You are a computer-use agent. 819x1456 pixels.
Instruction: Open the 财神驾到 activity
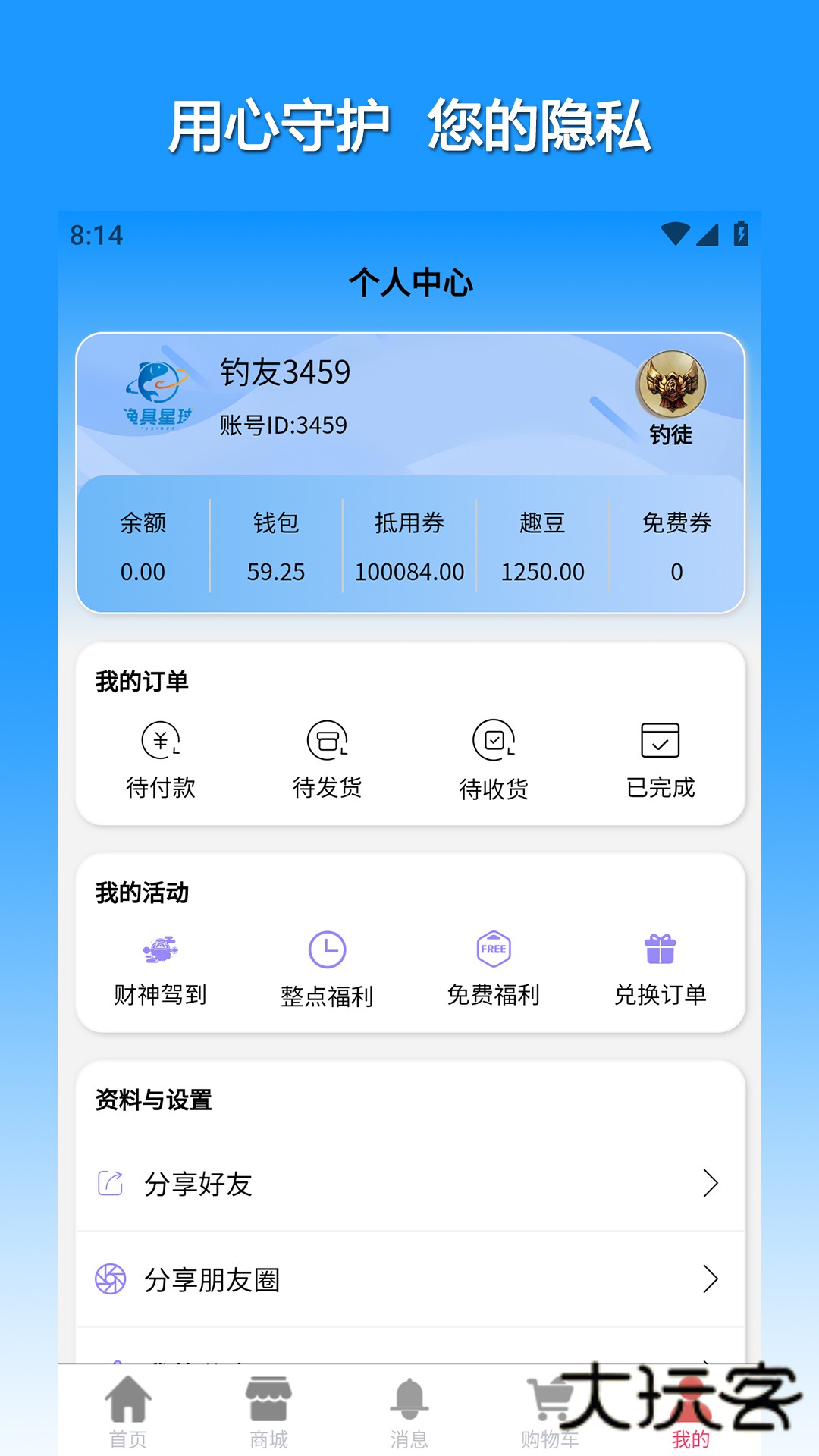pyautogui.click(x=162, y=967)
